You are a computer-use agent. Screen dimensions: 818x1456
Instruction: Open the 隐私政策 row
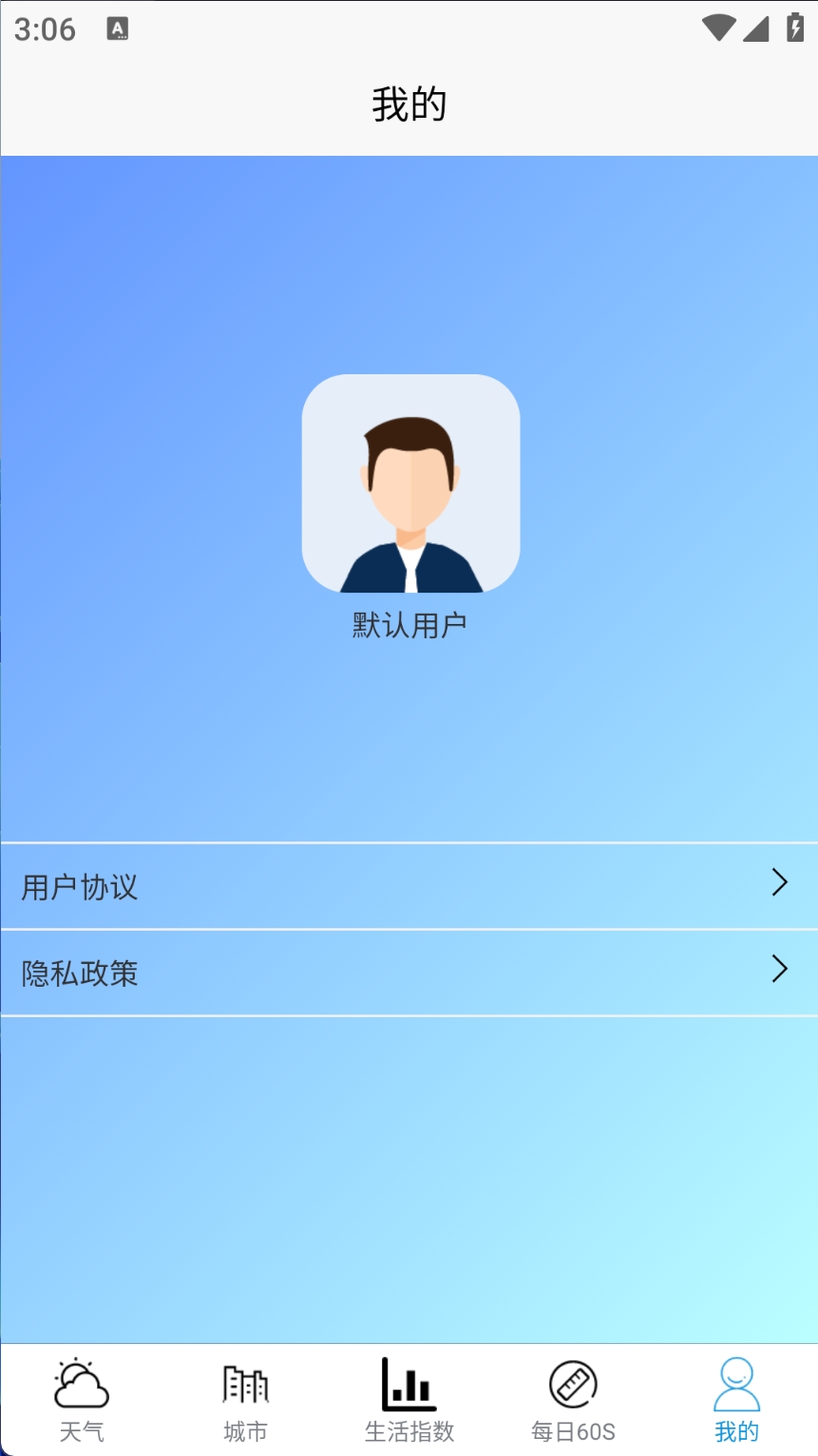(x=409, y=973)
